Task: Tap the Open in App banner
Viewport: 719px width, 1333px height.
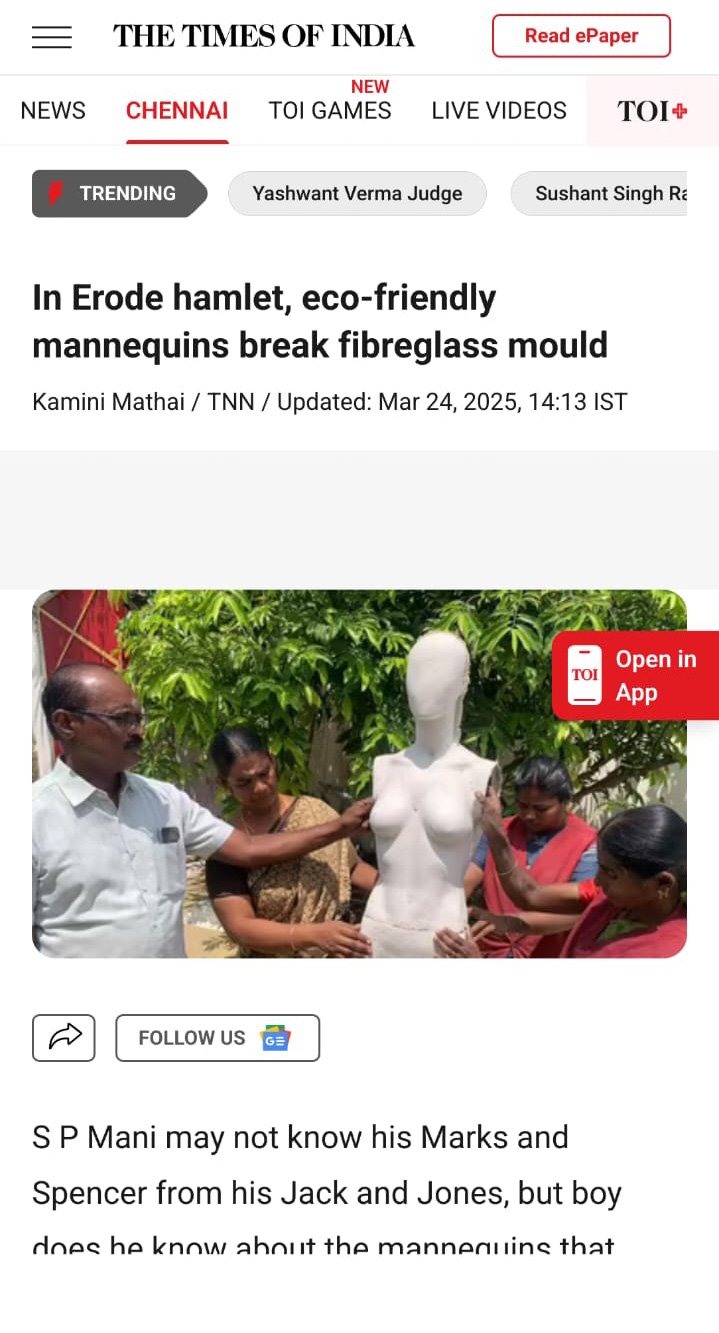Action: click(x=635, y=675)
